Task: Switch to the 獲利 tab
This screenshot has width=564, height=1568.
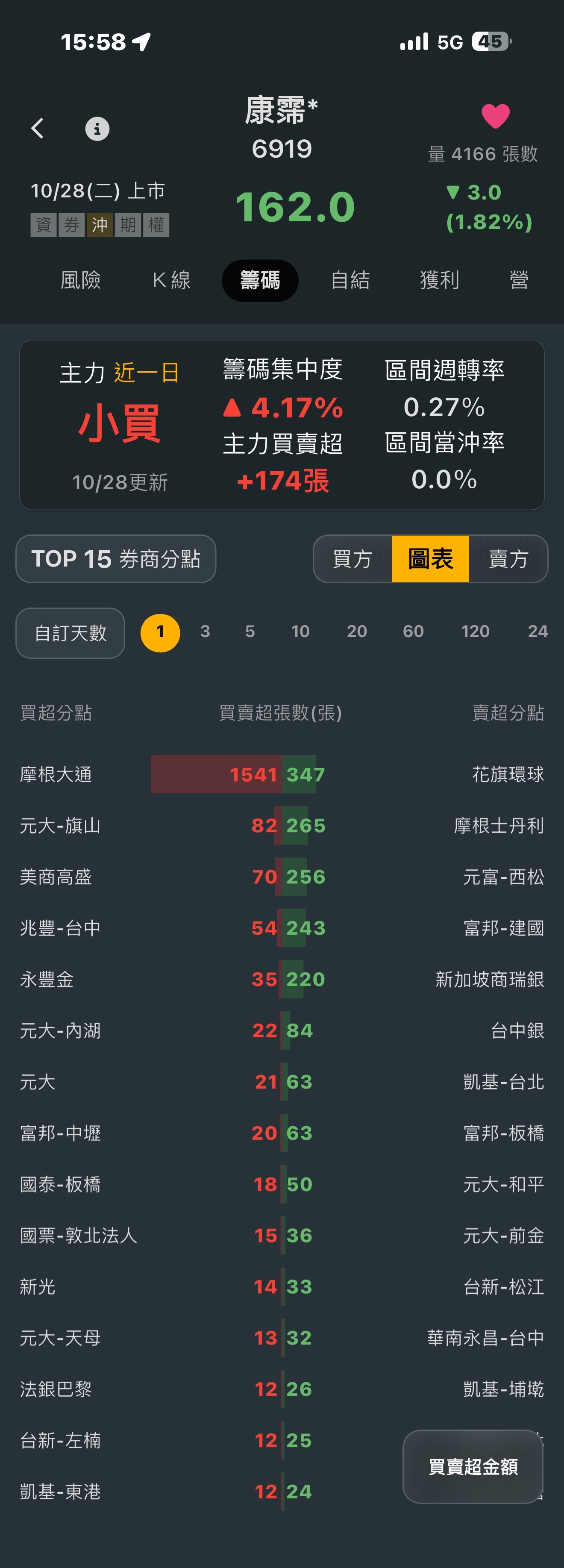Action: [x=439, y=281]
